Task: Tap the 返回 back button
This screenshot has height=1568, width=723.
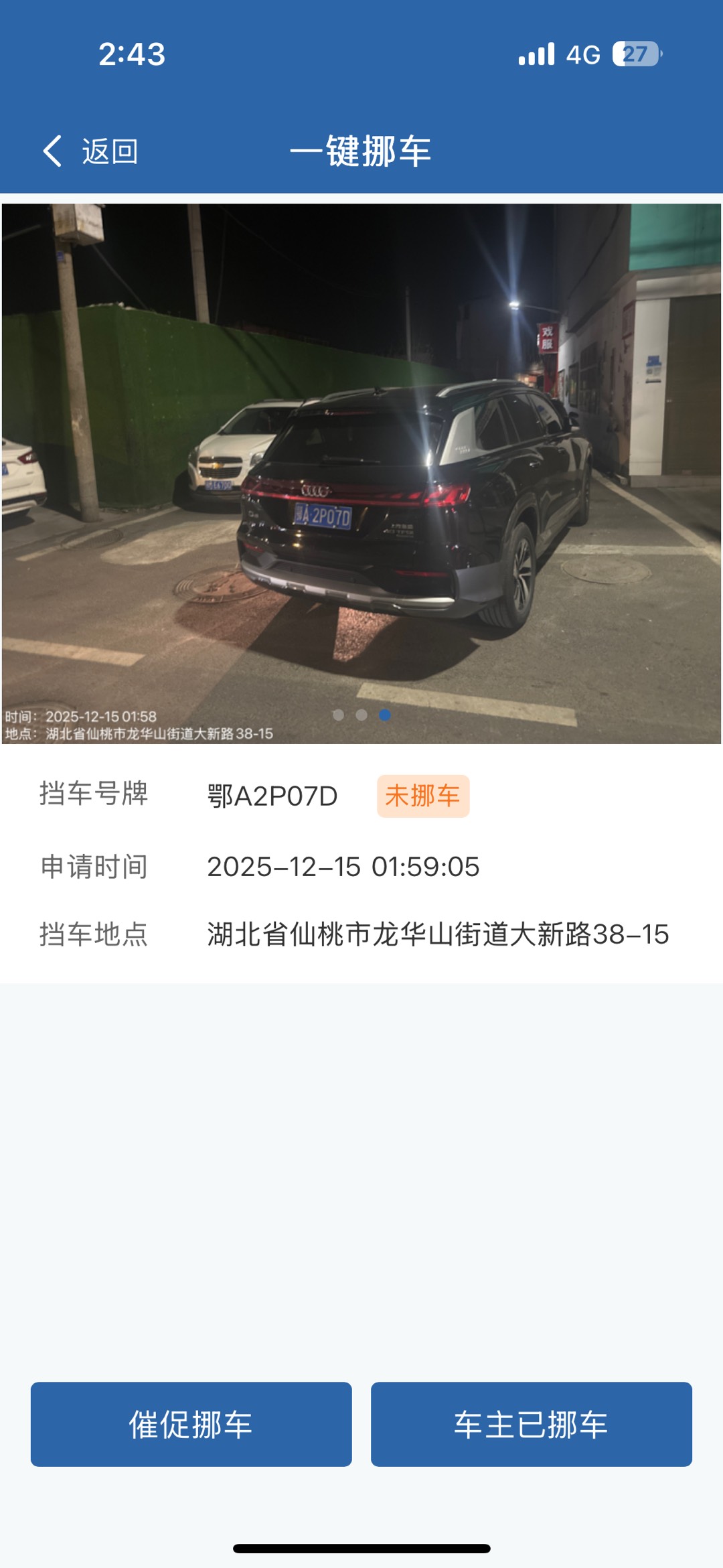Action: (x=91, y=151)
